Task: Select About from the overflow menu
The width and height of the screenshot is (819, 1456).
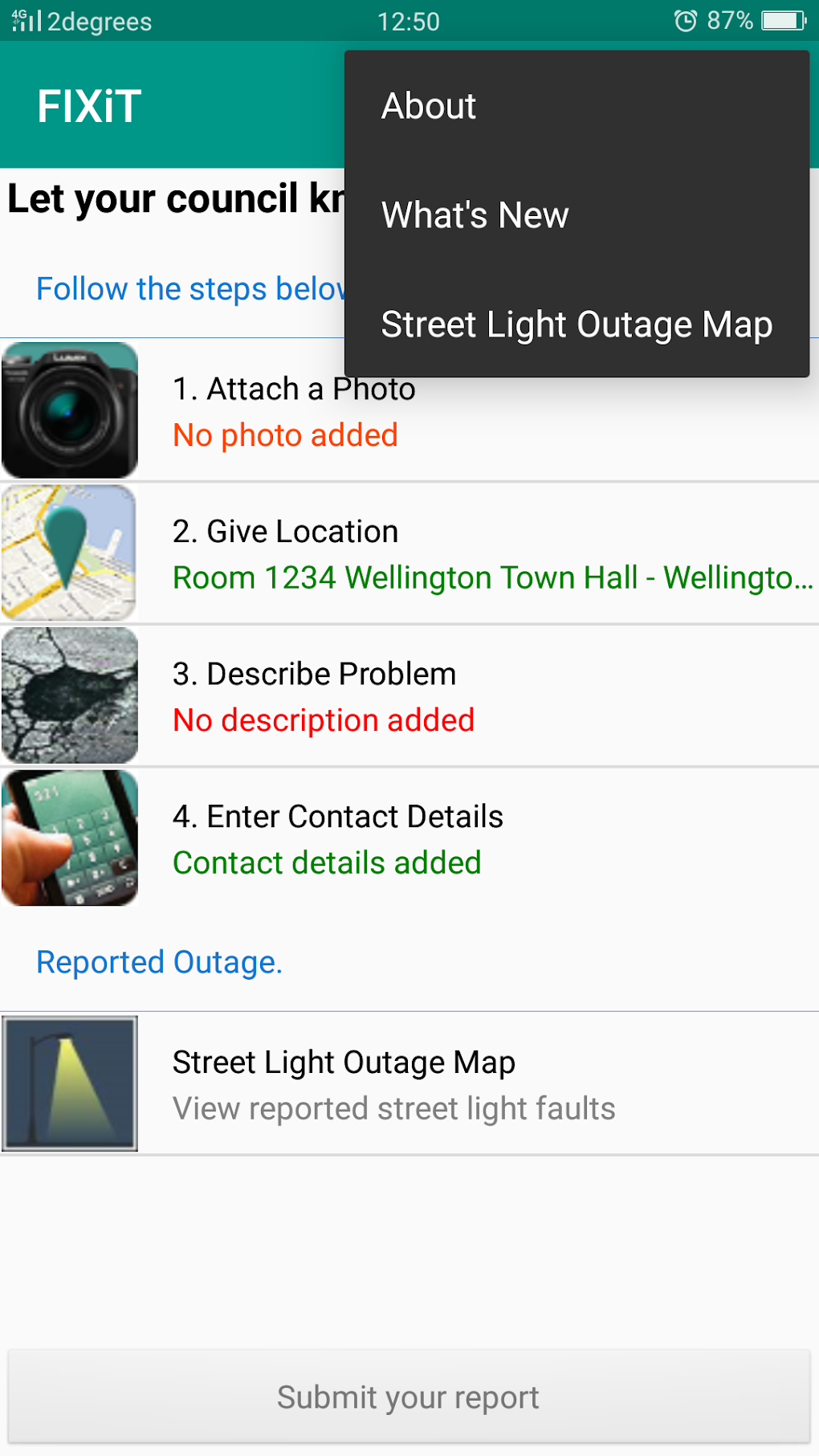Action: 429,105
